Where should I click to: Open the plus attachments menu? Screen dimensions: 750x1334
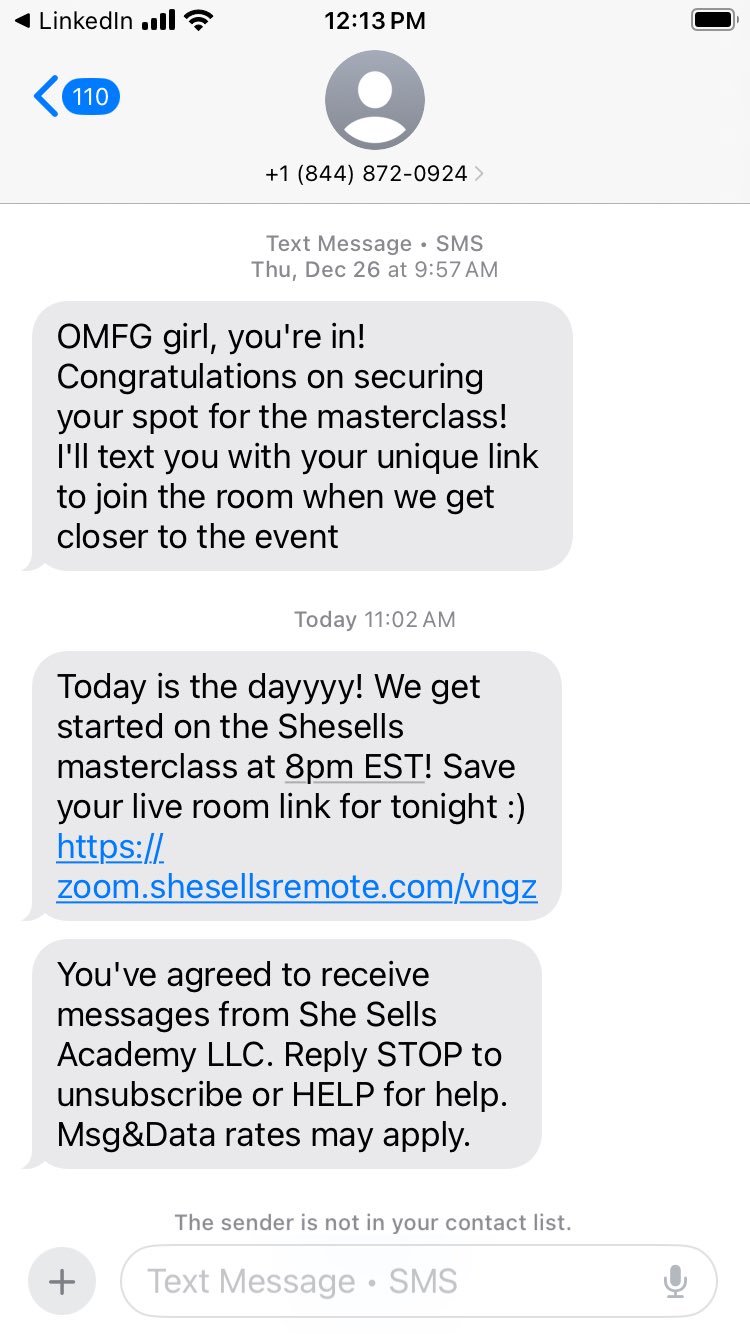pos(62,1281)
